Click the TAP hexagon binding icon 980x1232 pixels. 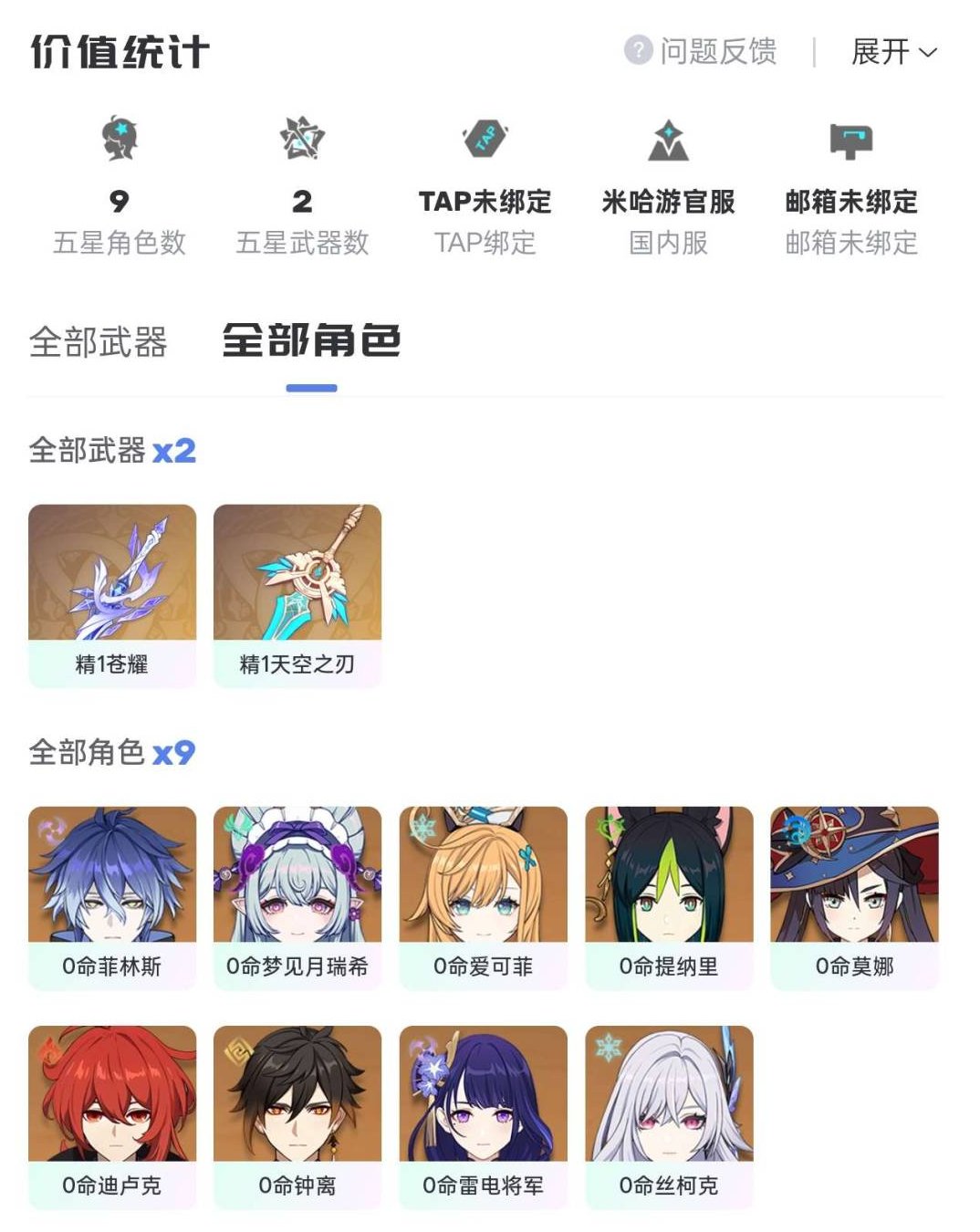(485, 141)
